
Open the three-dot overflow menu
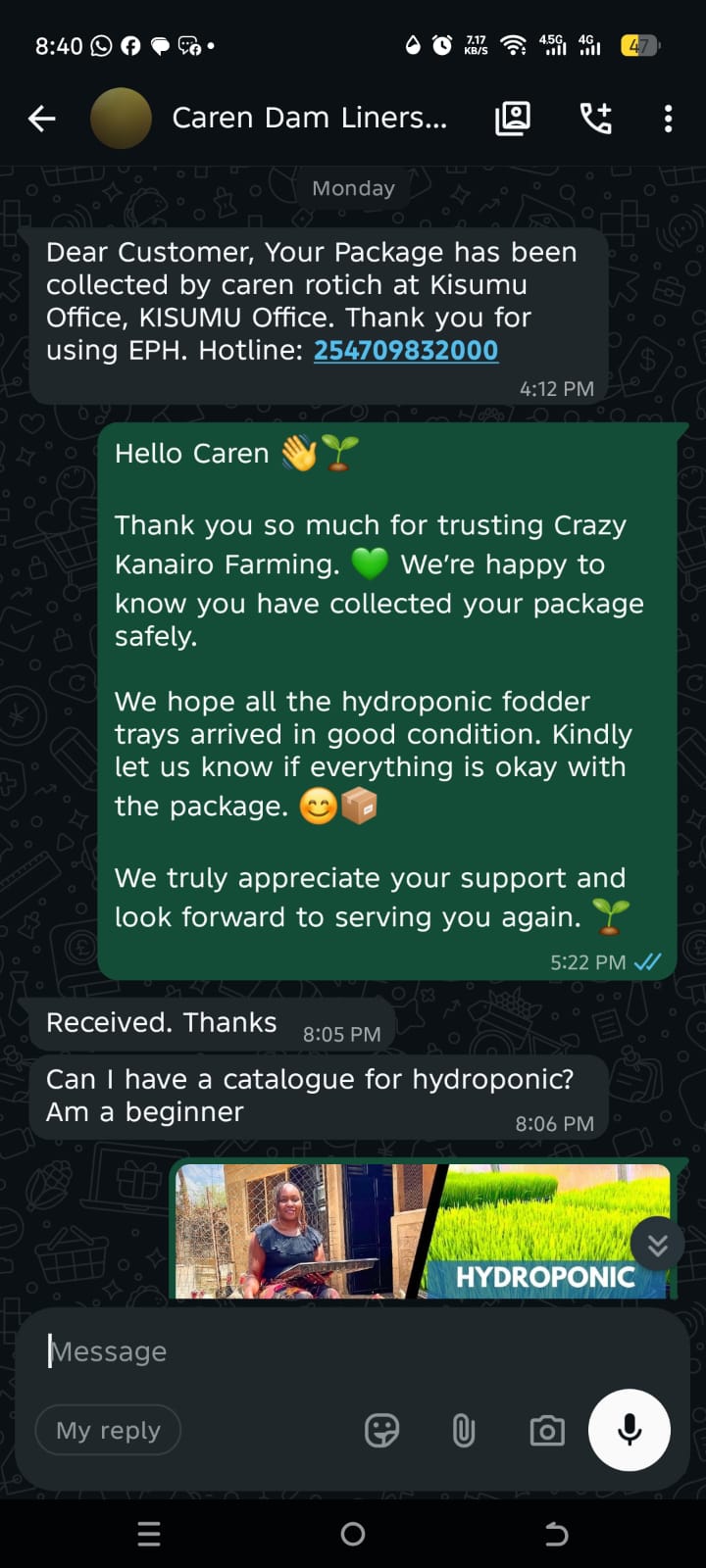click(668, 119)
